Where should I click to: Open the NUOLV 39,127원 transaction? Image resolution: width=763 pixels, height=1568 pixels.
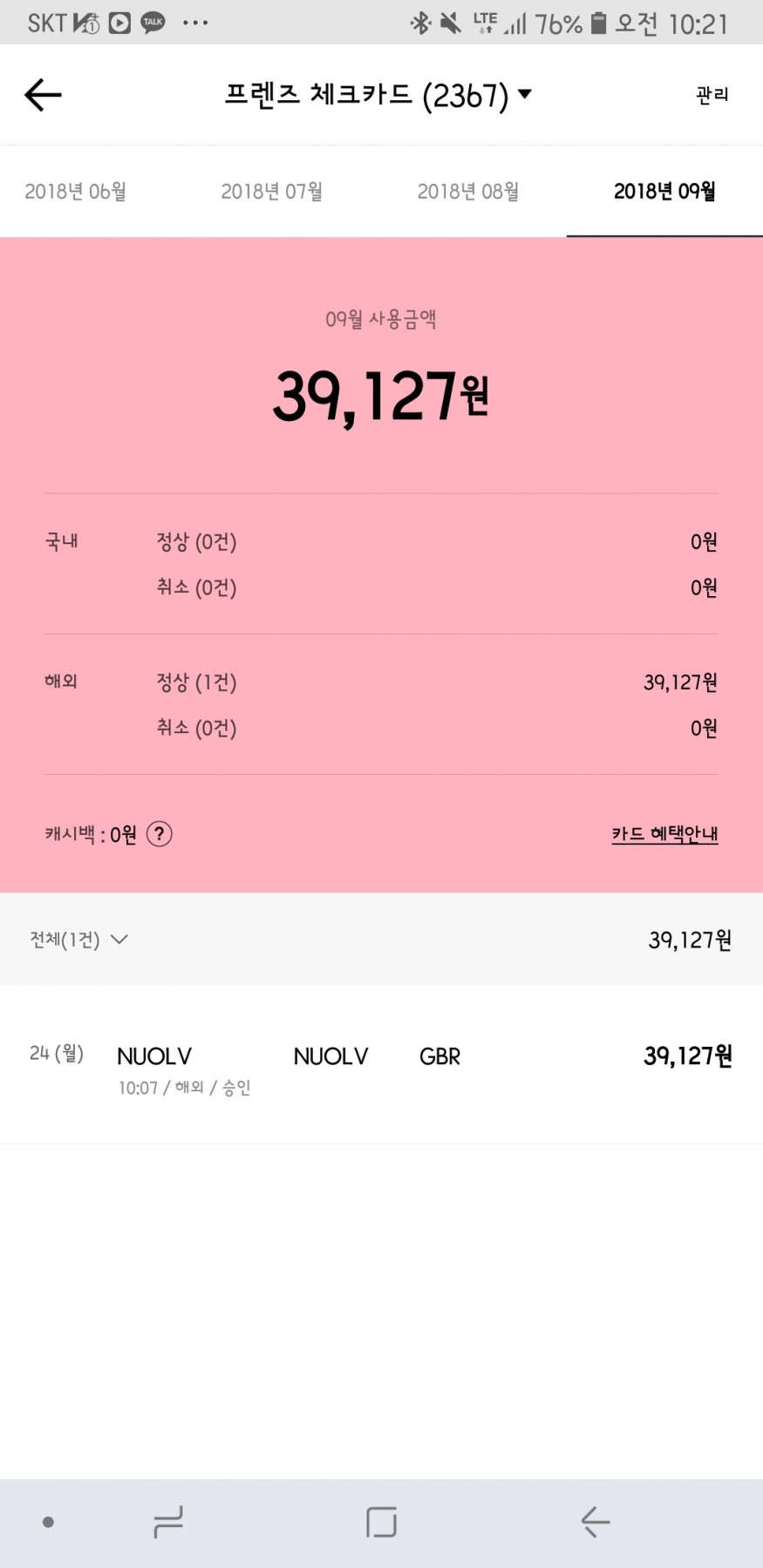tap(381, 1065)
